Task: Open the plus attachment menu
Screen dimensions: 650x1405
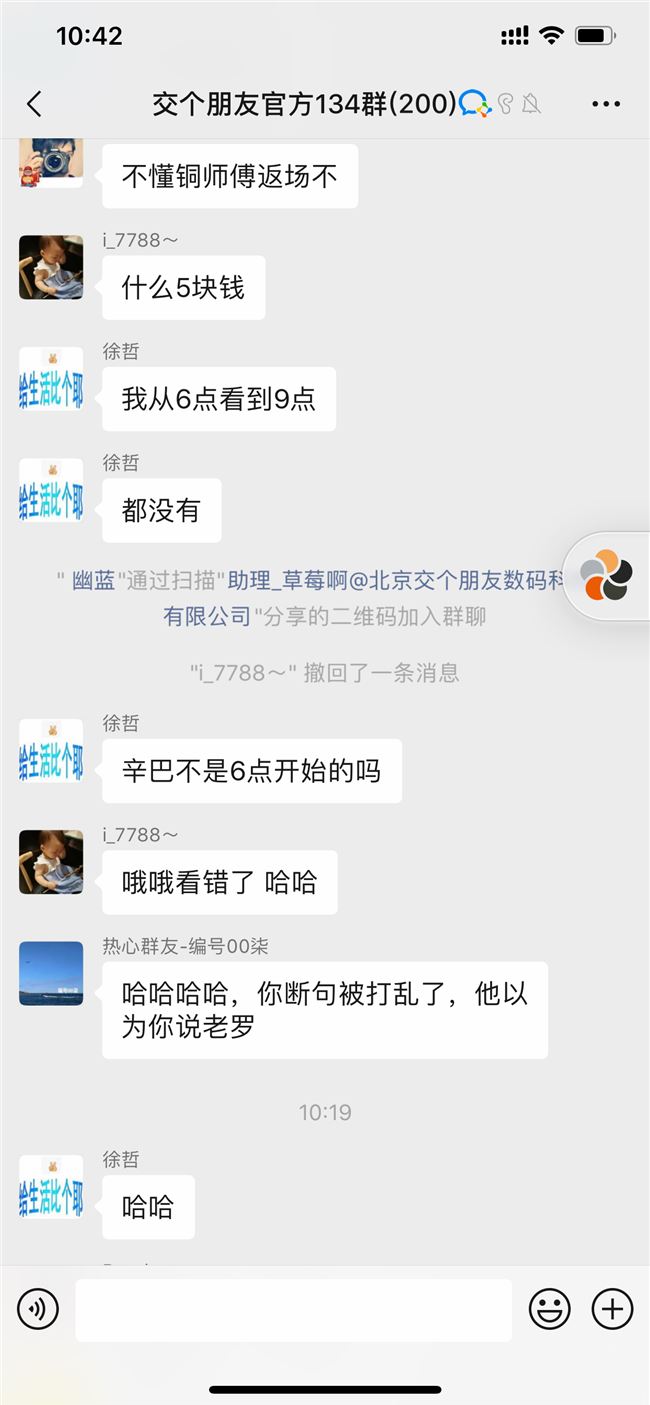Action: click(612, 1309)
